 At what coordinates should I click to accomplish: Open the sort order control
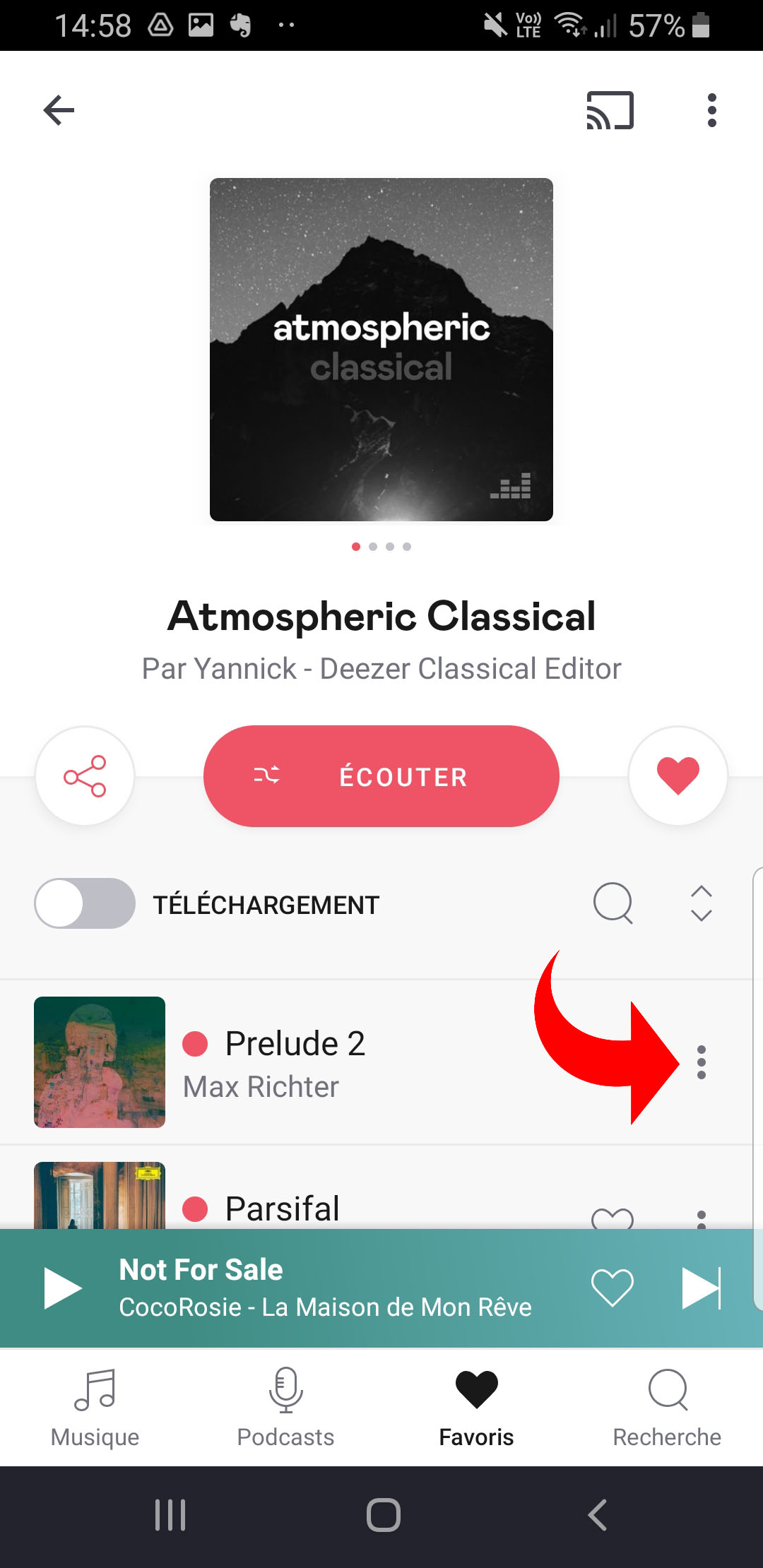coord(700,903)
